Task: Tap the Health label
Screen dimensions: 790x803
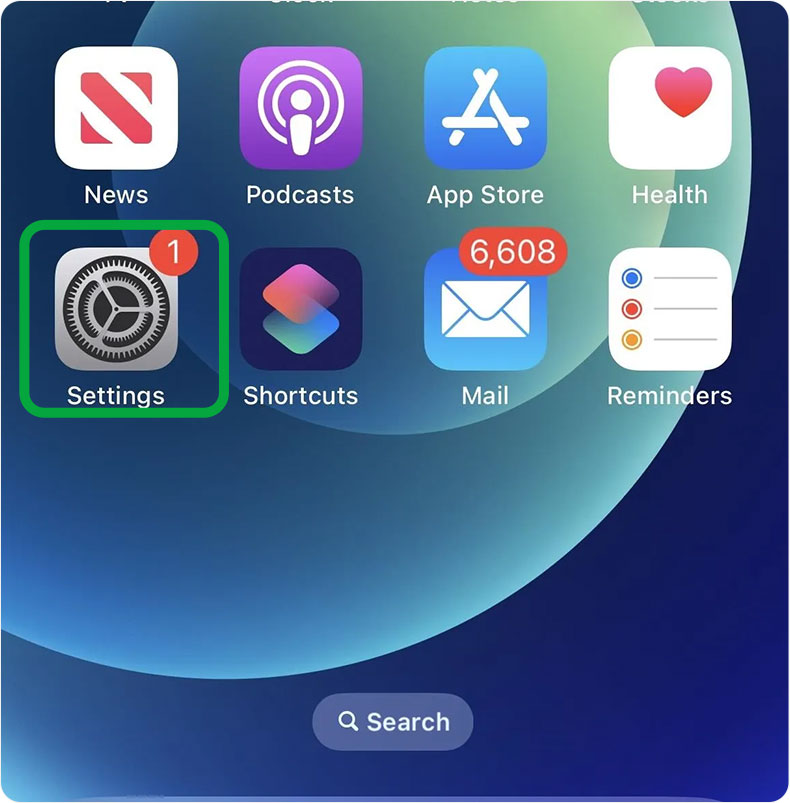Action: 669,195
